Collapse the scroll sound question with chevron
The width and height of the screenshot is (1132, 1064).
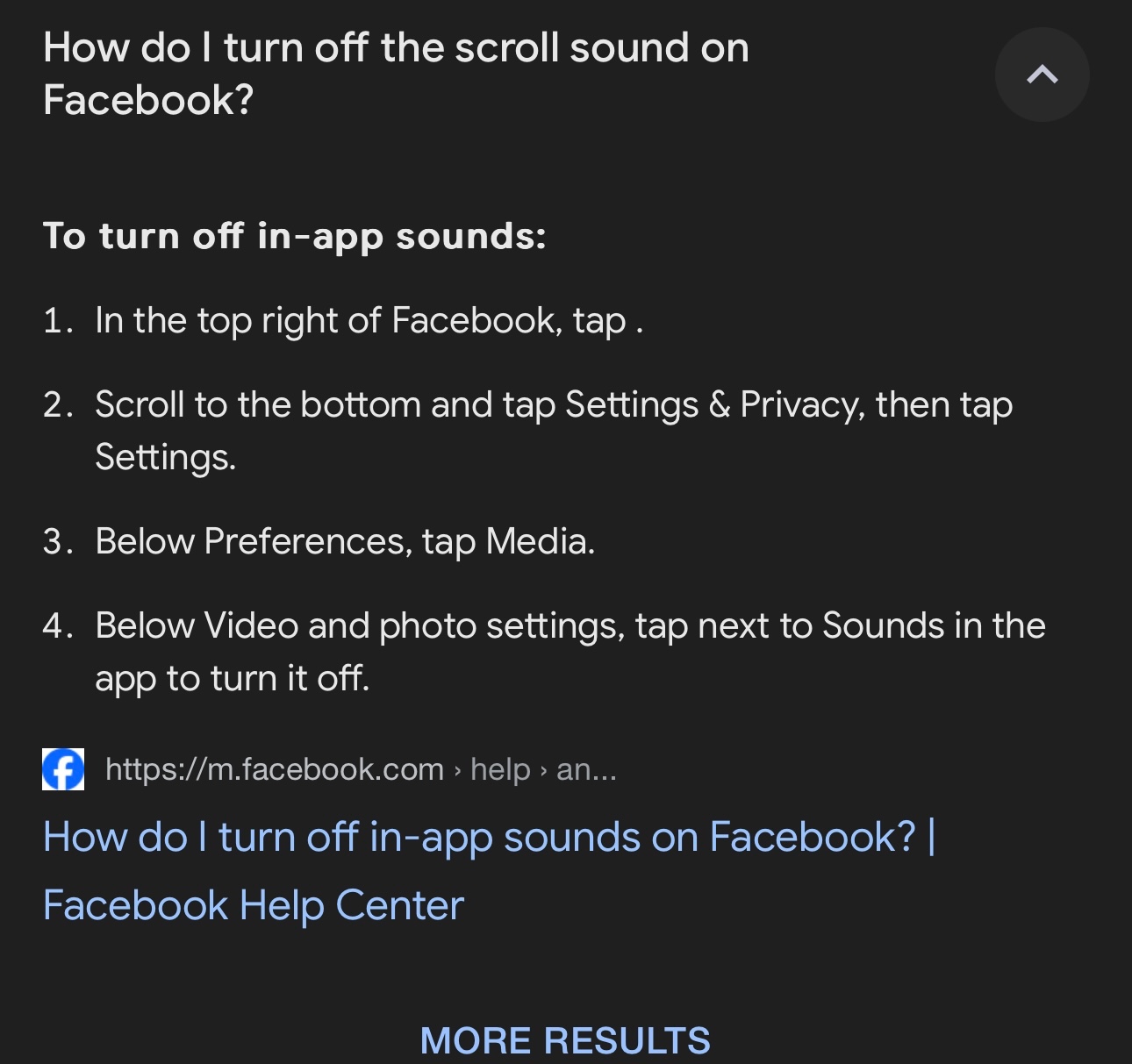click(x=1042, y=75)
